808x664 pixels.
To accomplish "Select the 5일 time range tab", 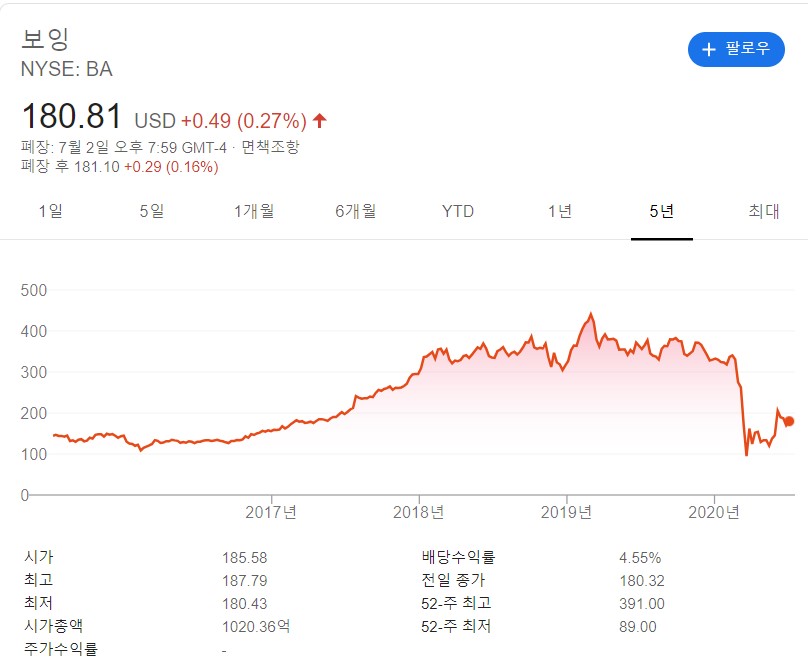I will click(x=151, y=211).
